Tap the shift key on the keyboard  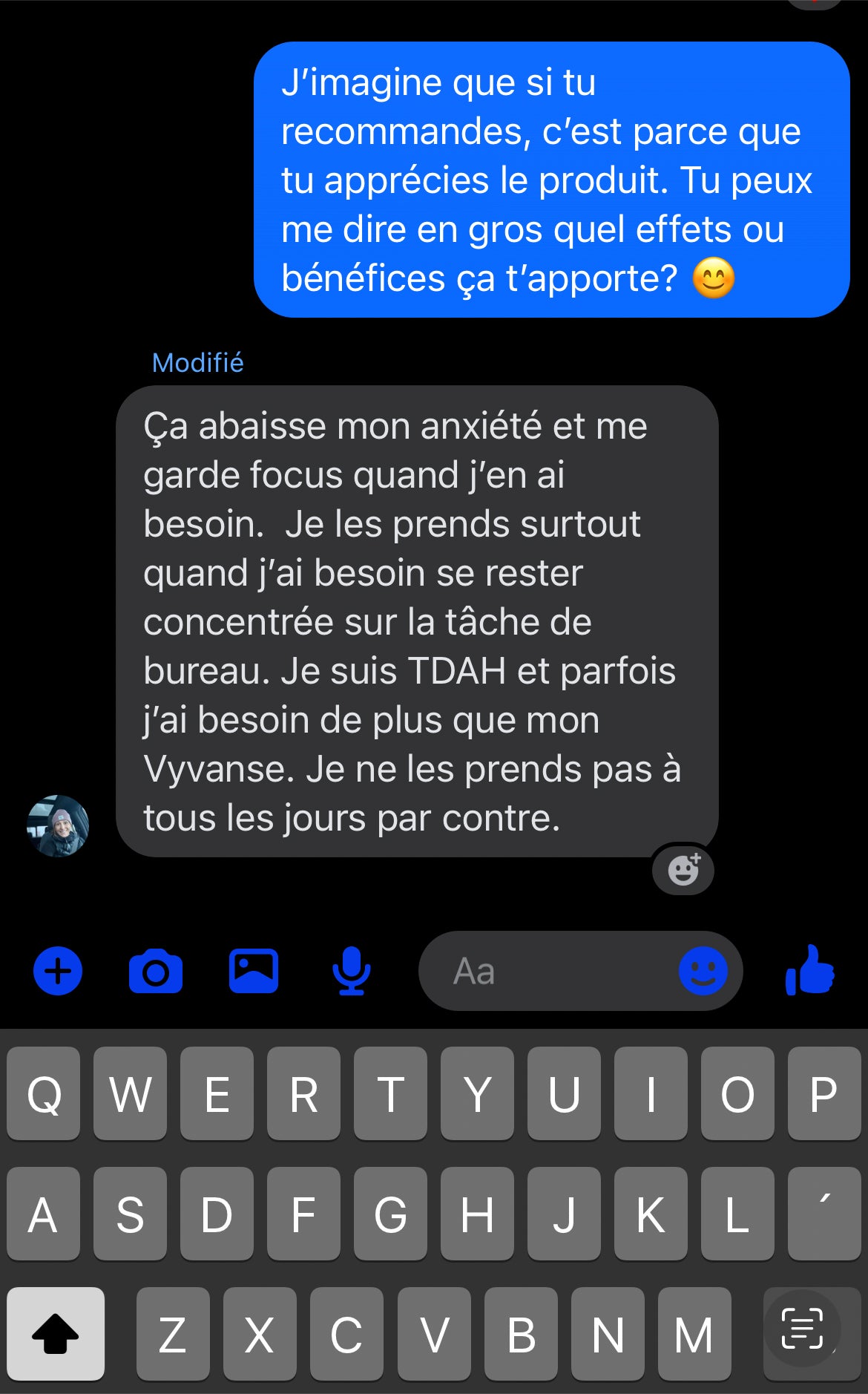coord(56,1334)
